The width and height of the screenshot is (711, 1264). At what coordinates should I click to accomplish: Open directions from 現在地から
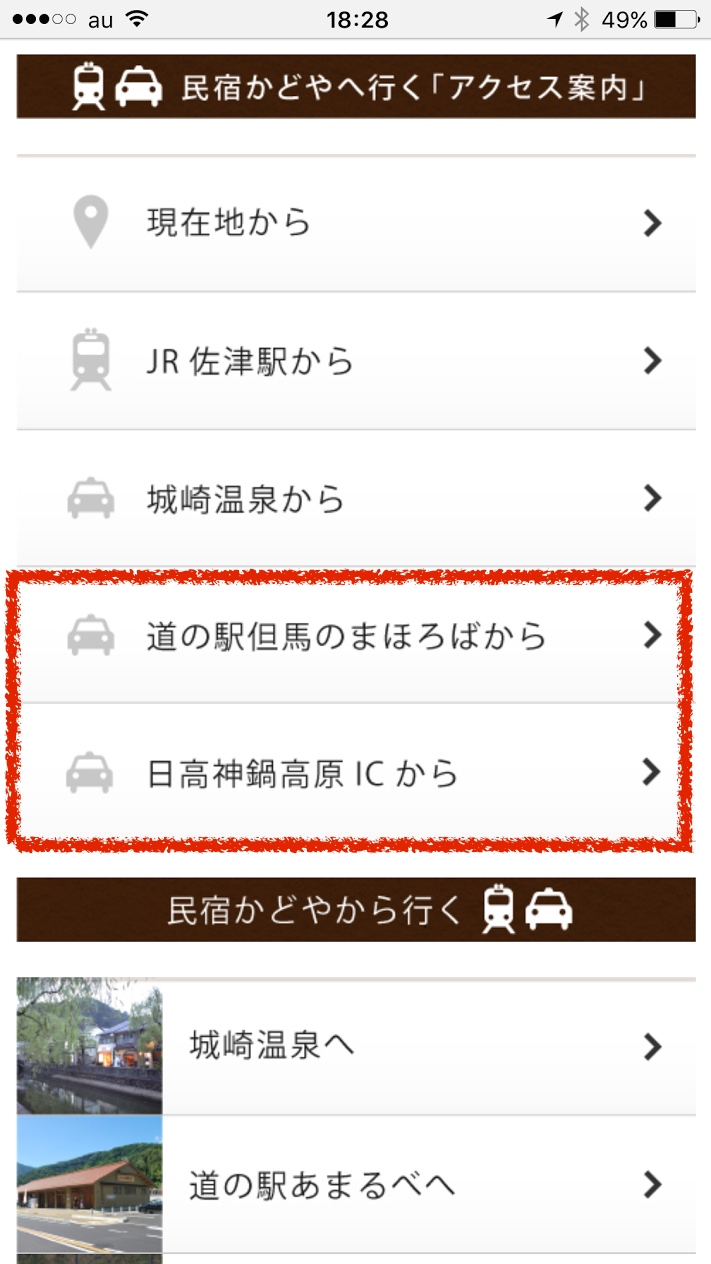[x=355, y=224]
